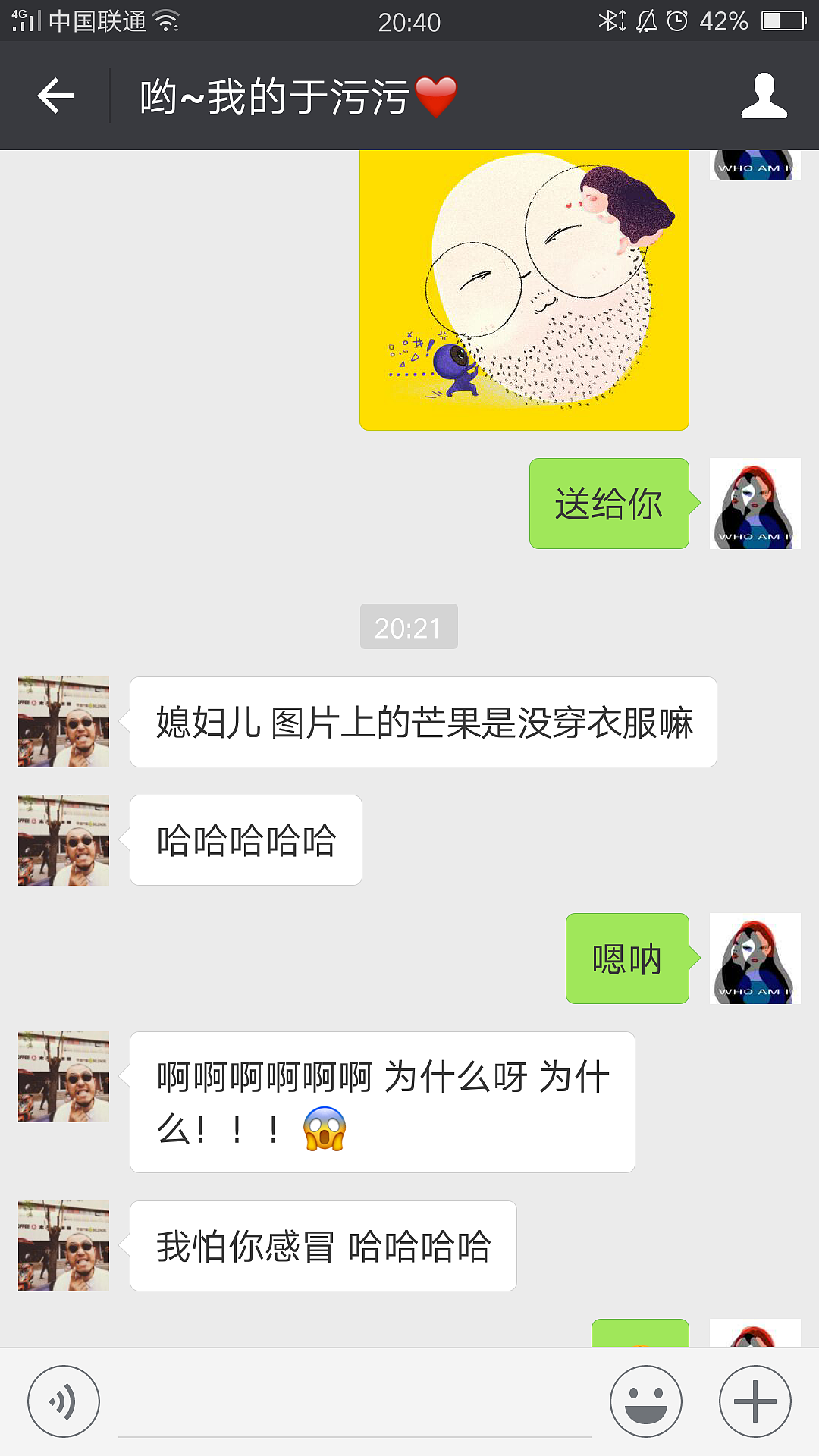Open sender's avatar beside '哈哈哈哈哈' message
Screen dimensions: 819x1456
(x=63, y=840)
